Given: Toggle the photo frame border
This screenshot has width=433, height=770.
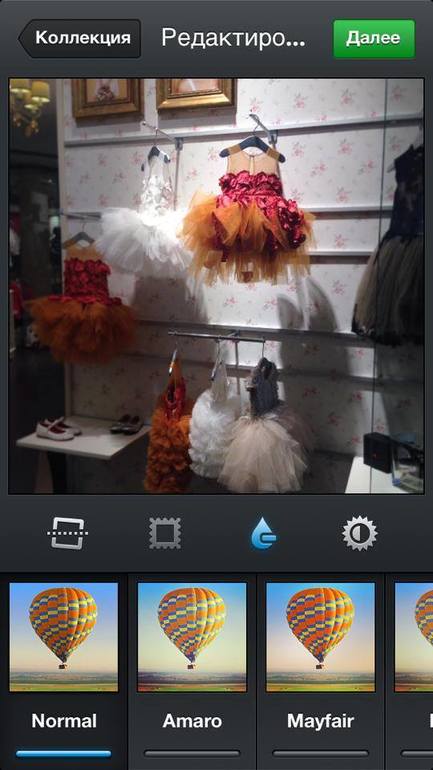Looking at the screenshot, I should [165, 533].
